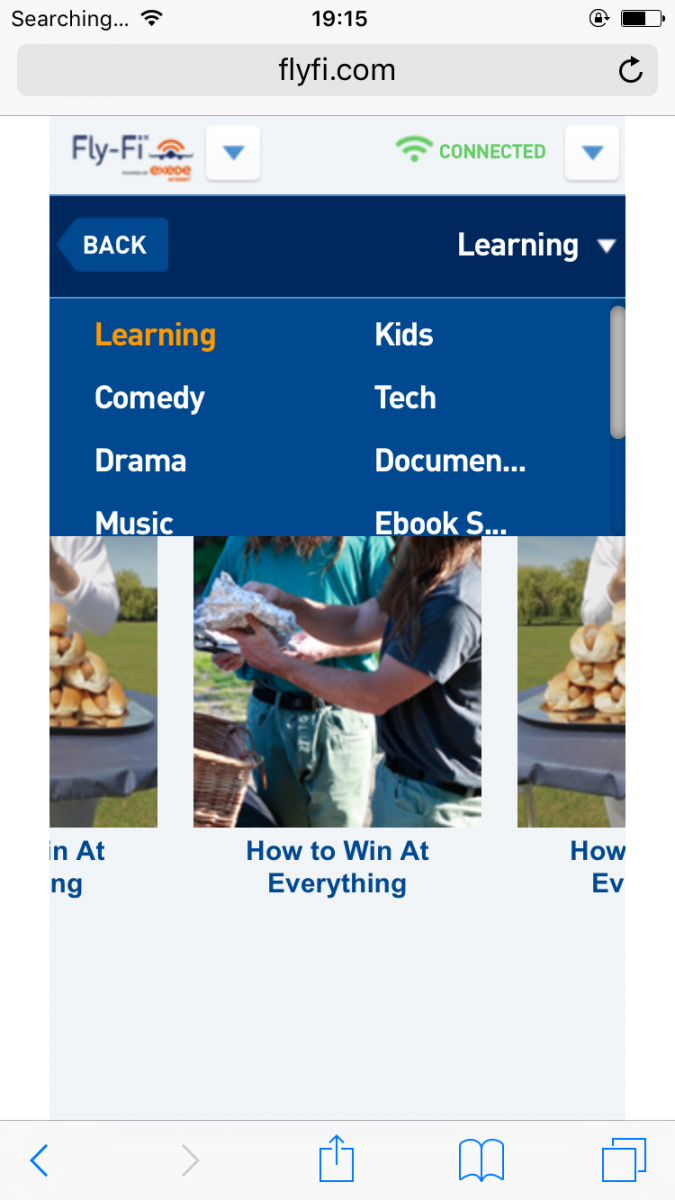Select the highlighted Learning category option

pyautogui.click(x=155, y=335)
